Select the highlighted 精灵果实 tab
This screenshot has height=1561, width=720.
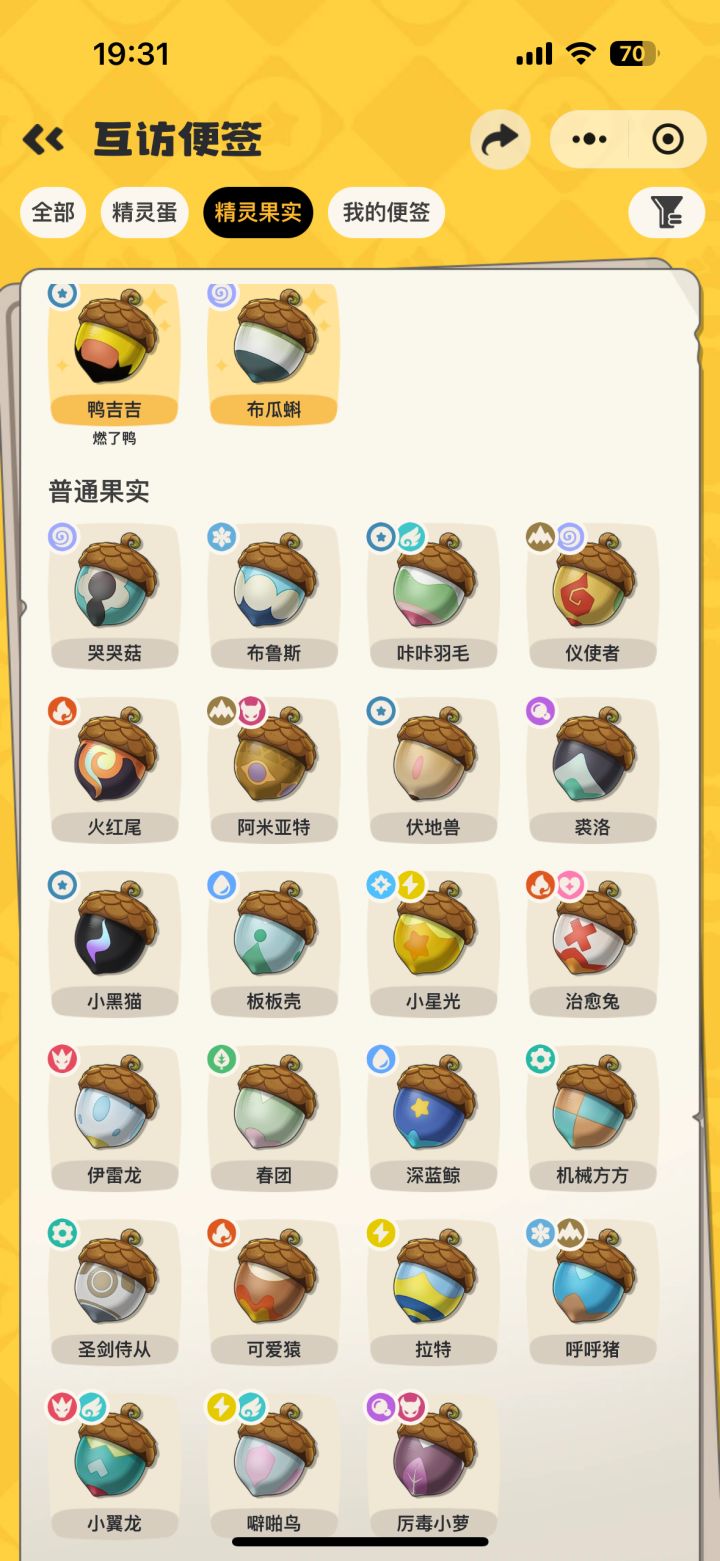pos(258,213)
